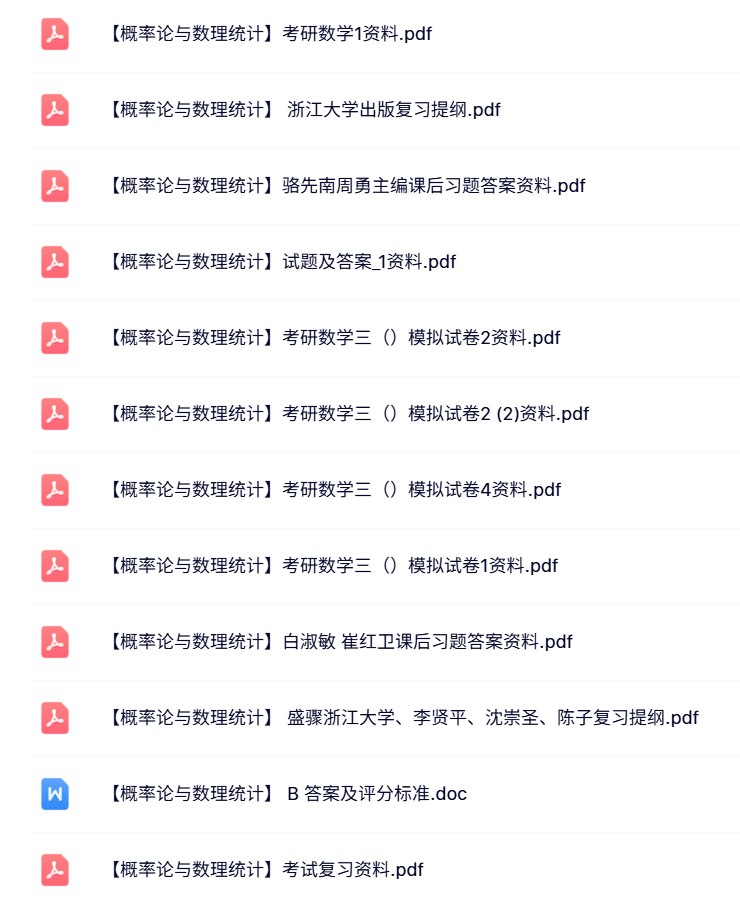The width and height of the screenshot is (740, 900).
Task: Open 考试复习资料.pdf
Action: click(x=264, y=870)
